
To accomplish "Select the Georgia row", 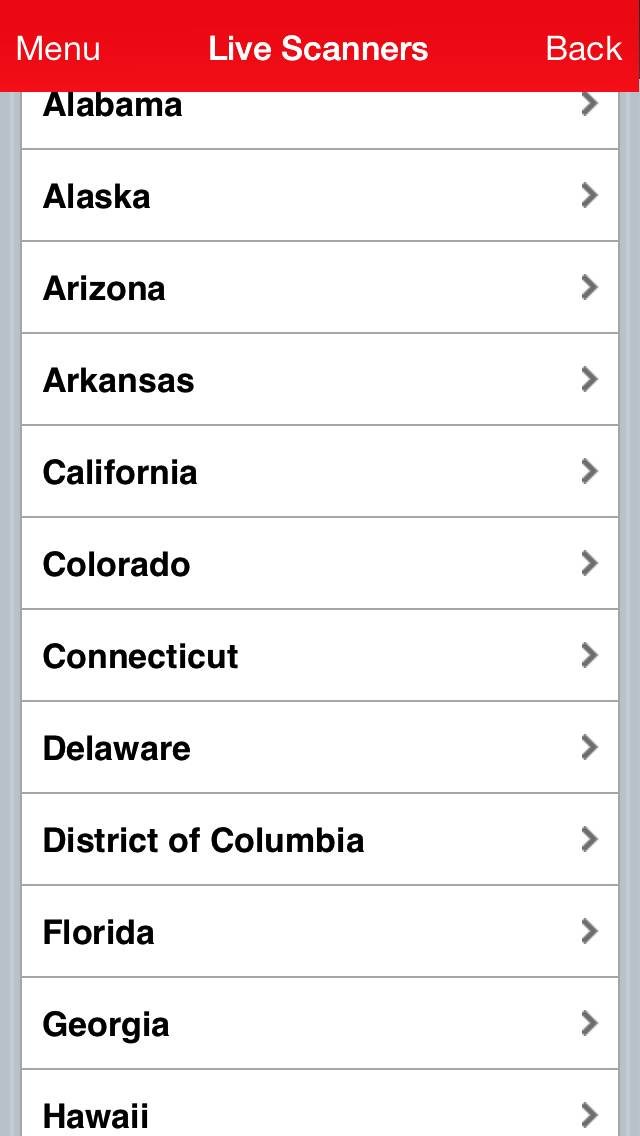I will [x=320, y=1024].
